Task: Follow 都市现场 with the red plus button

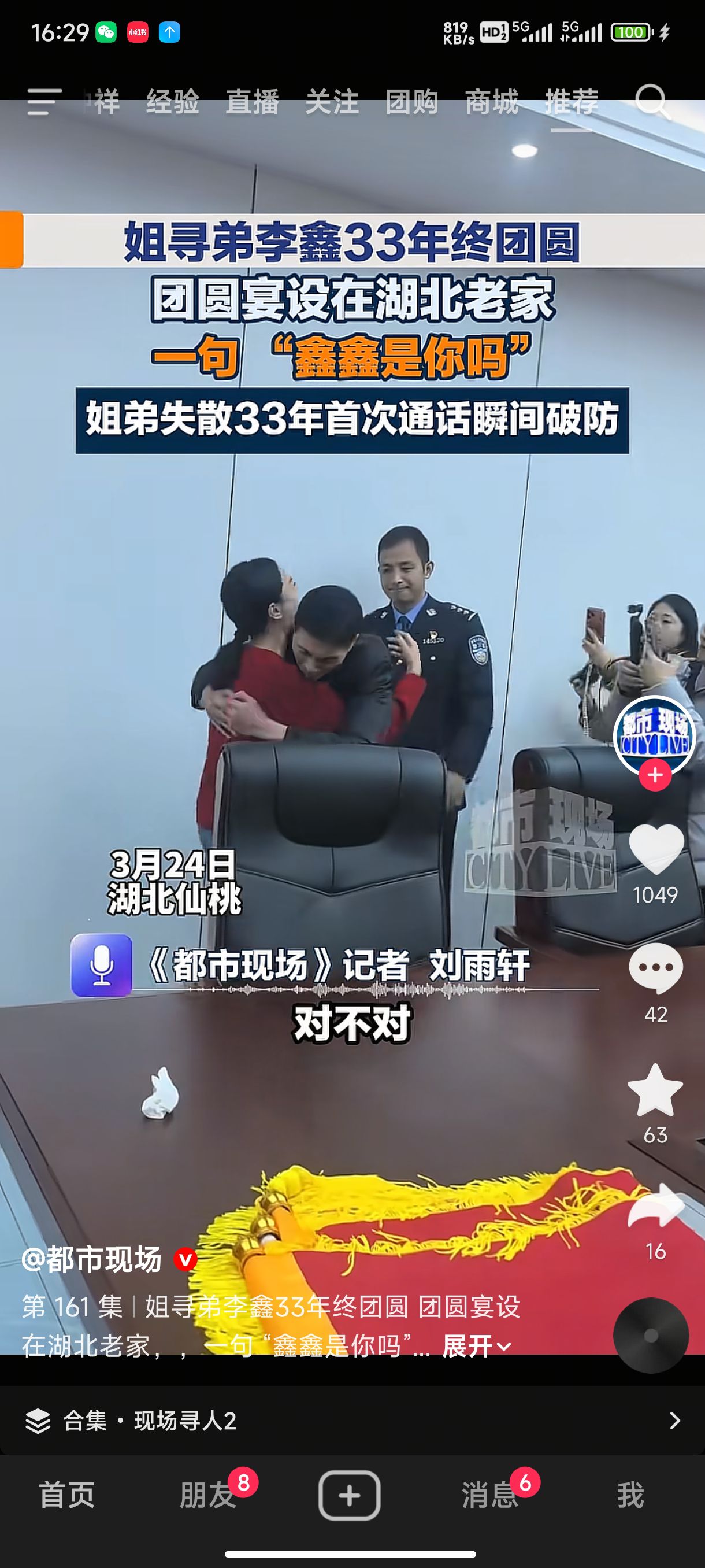Action: [x=655, y=775]
